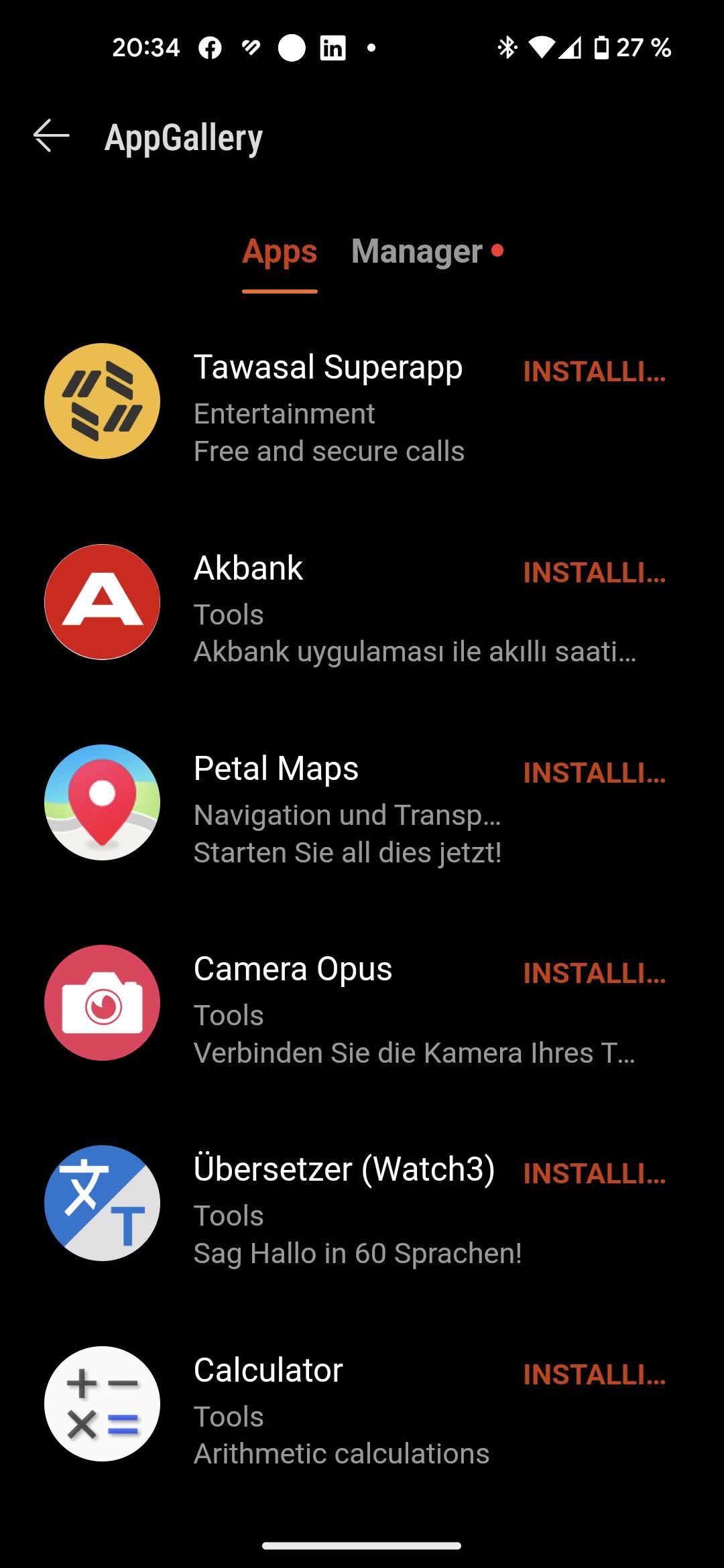Viewport: 724px width, 1568px height.
Task: Tap the install button for Camera Opus
Action: click(594, 974)
